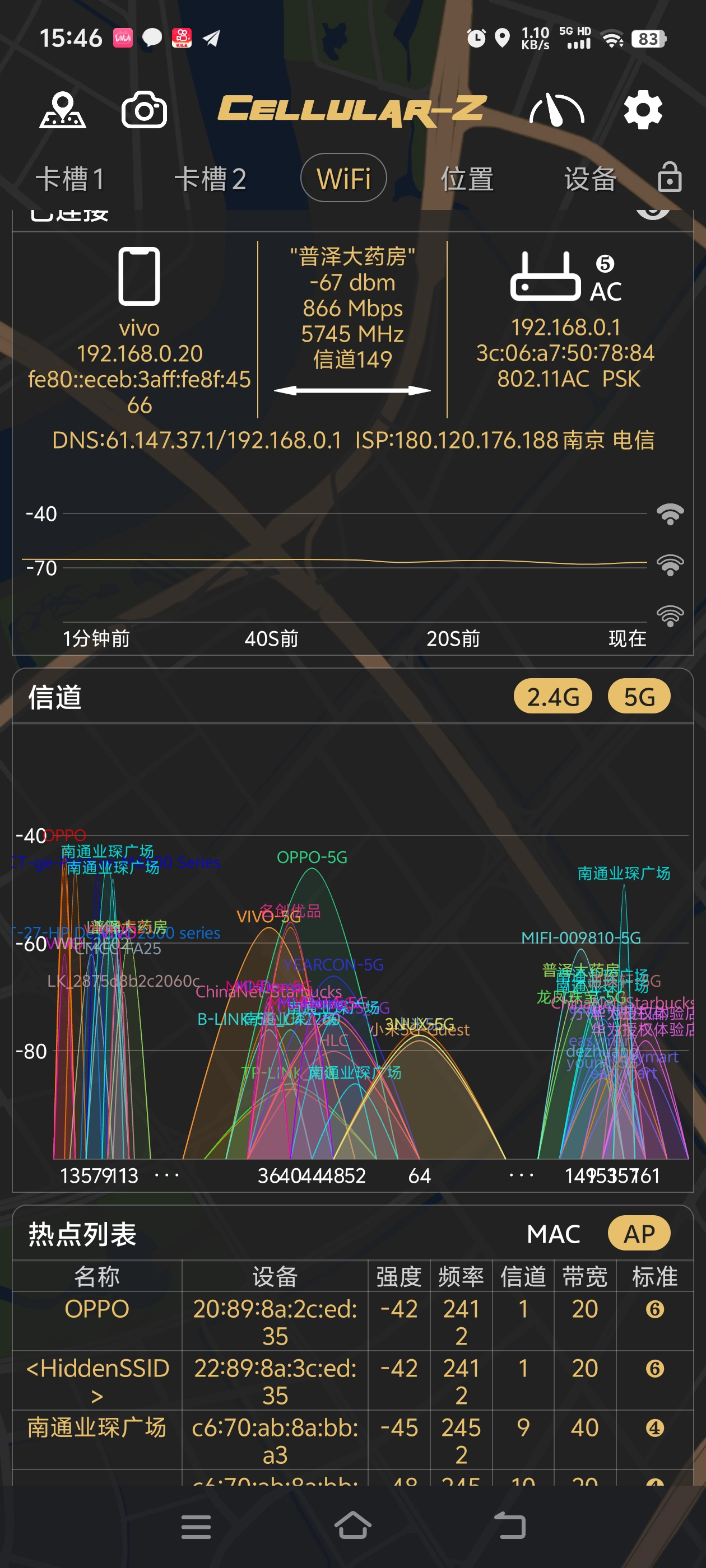This screenshot has width=706, height=1568.
Task: Tap the camera screenshot icon
Action: tap(144, 110)
